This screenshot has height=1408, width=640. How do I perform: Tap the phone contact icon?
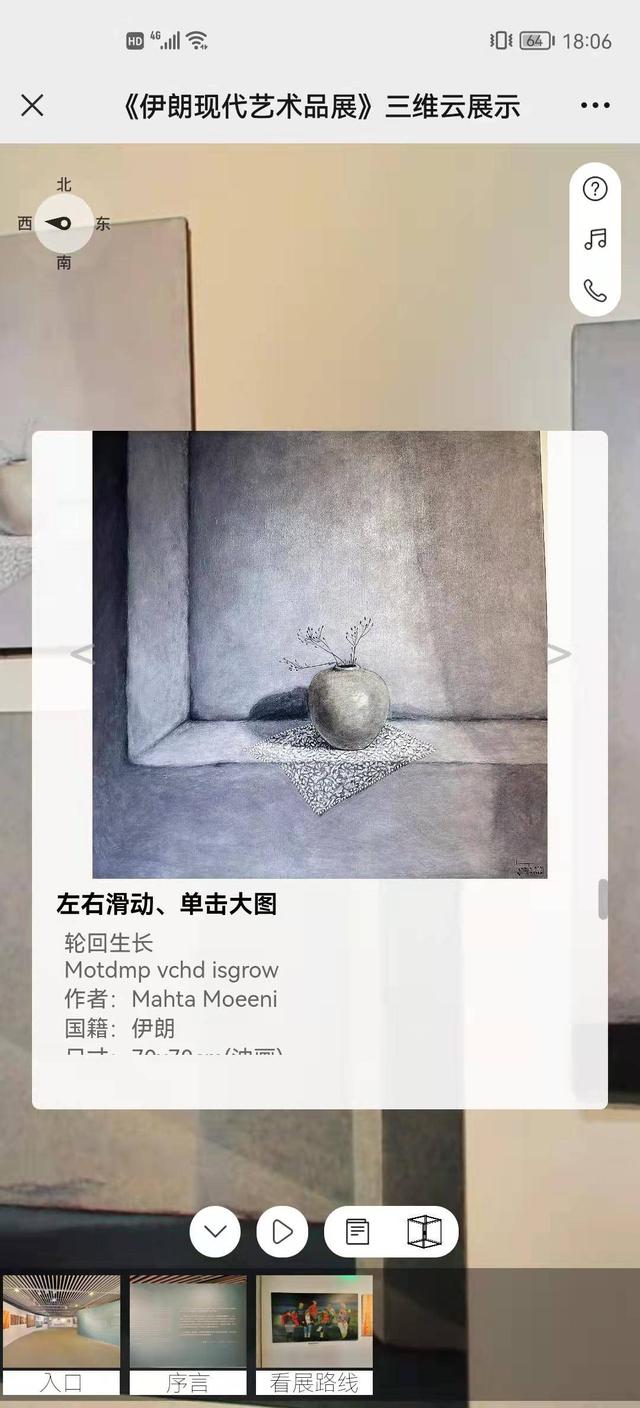coord(595,290)
